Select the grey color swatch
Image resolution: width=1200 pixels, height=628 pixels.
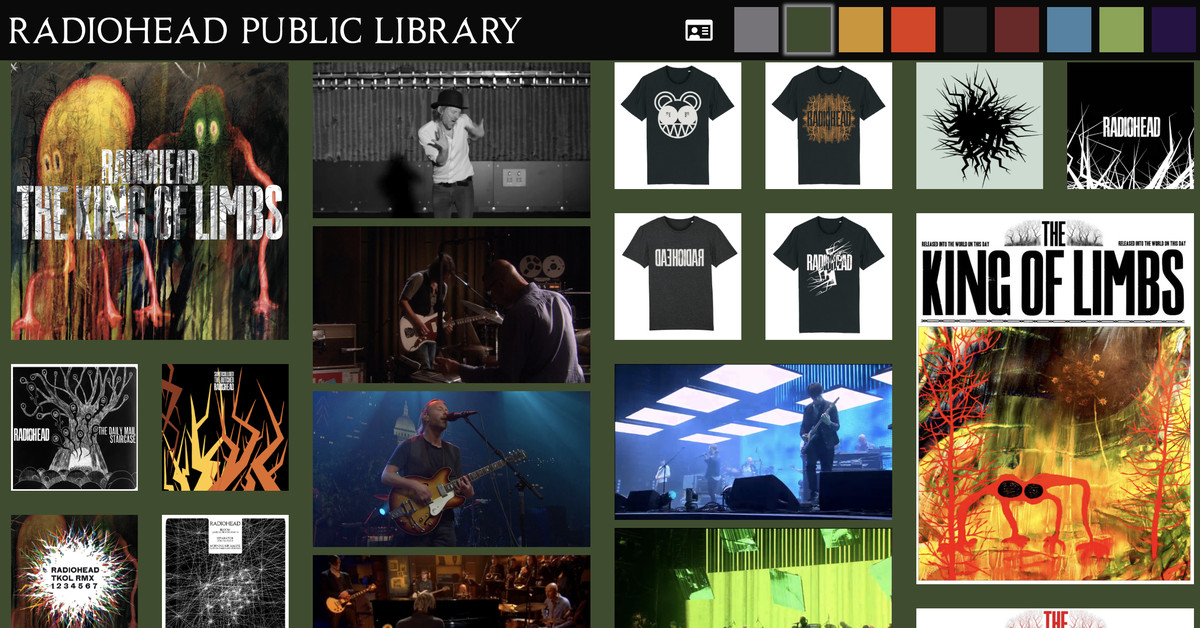click(x=756, y=30)
